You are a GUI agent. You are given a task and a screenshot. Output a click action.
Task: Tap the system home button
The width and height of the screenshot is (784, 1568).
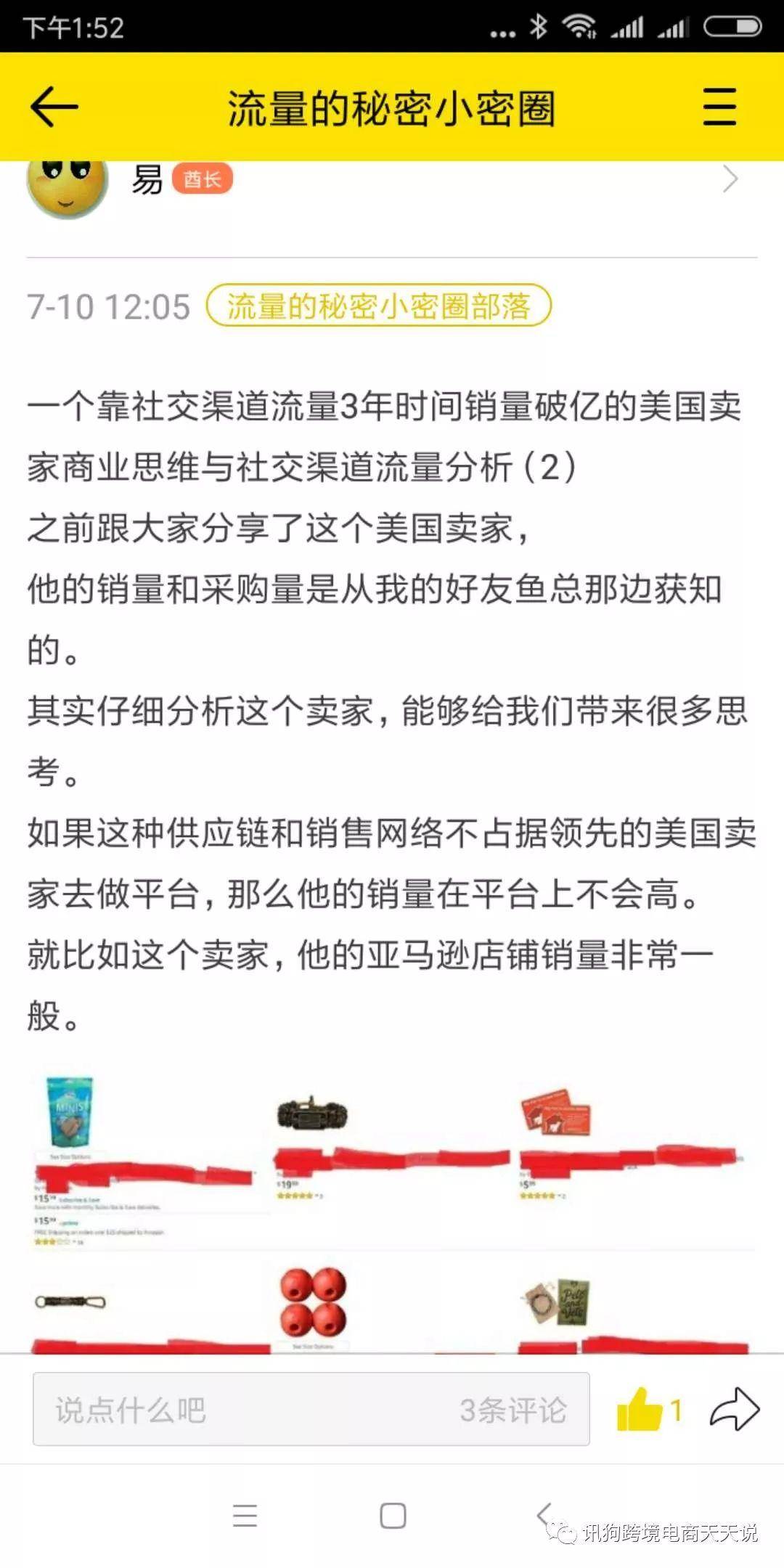pos(393,1516)
